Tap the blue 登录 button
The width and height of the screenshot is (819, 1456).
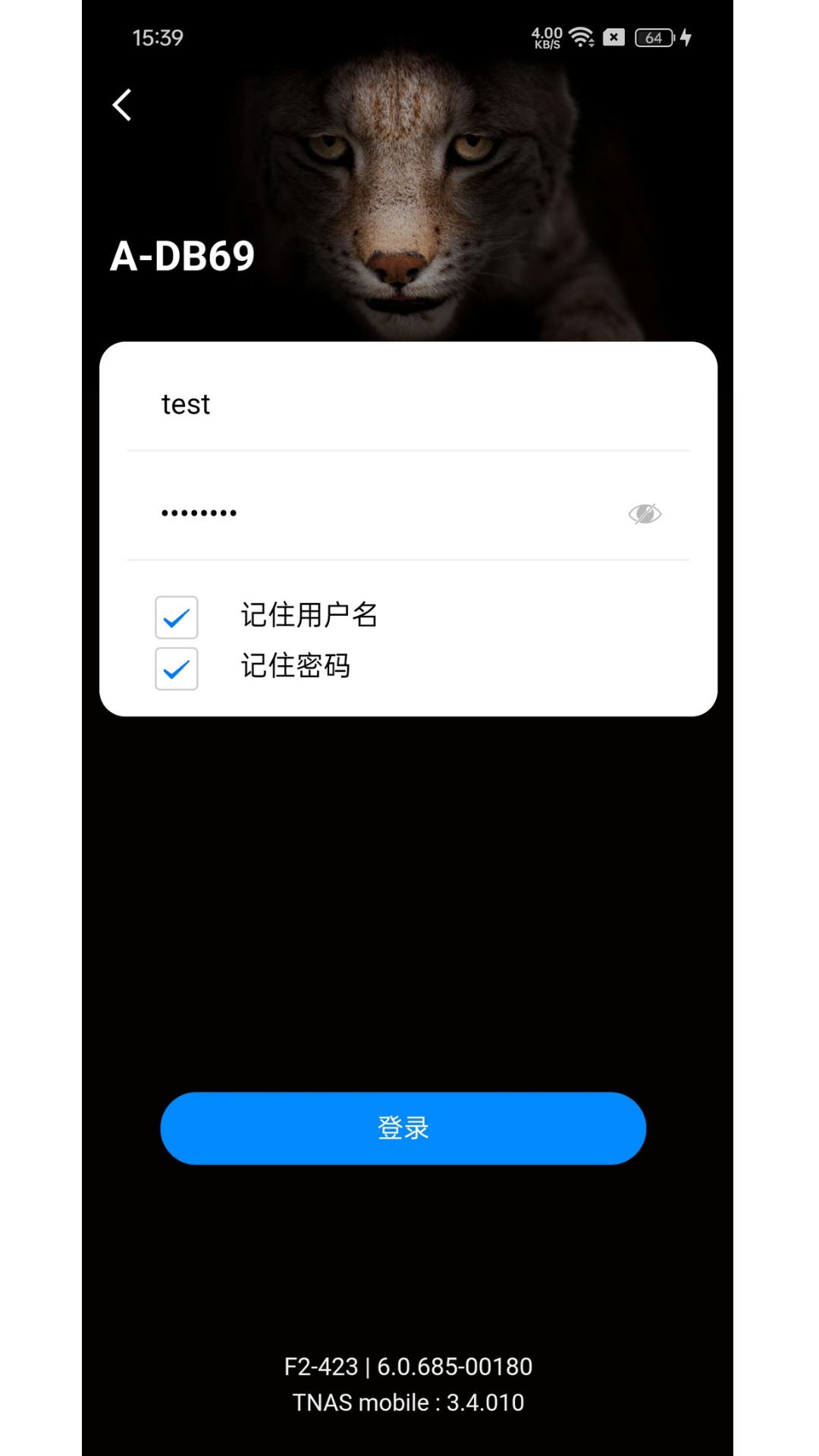403,1128
